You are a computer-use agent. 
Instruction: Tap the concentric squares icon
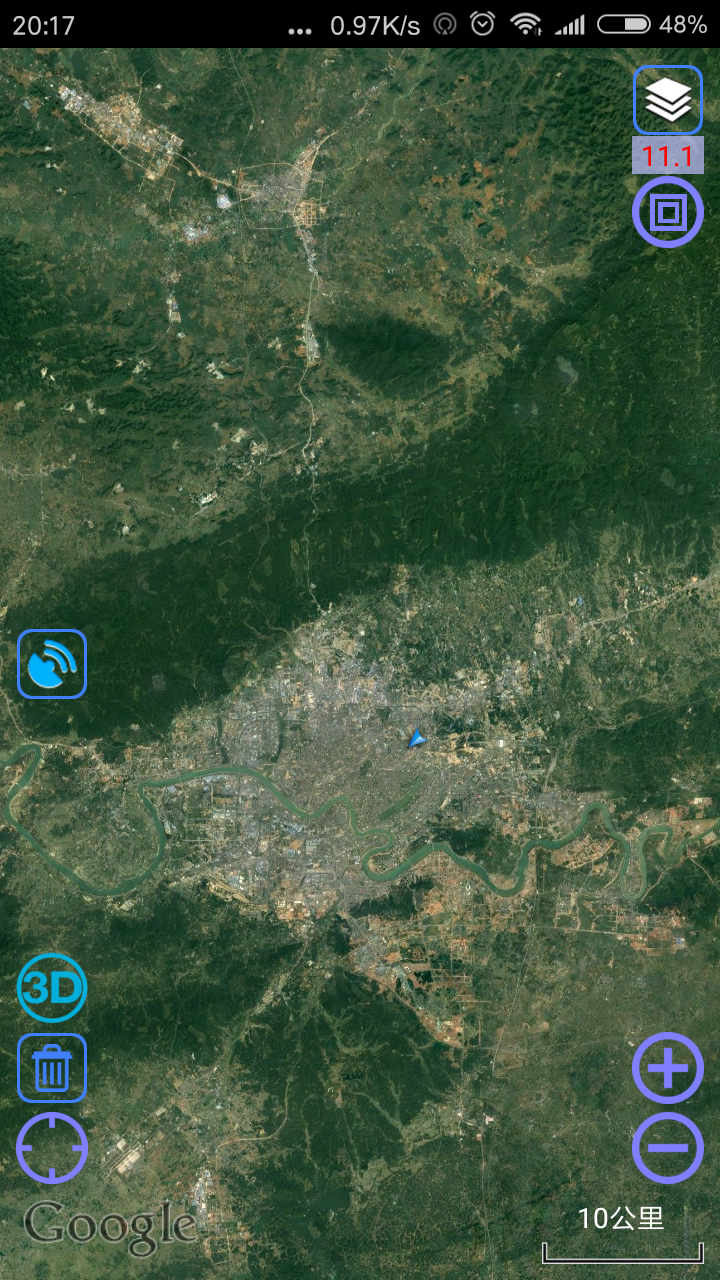tap(668, 211)
